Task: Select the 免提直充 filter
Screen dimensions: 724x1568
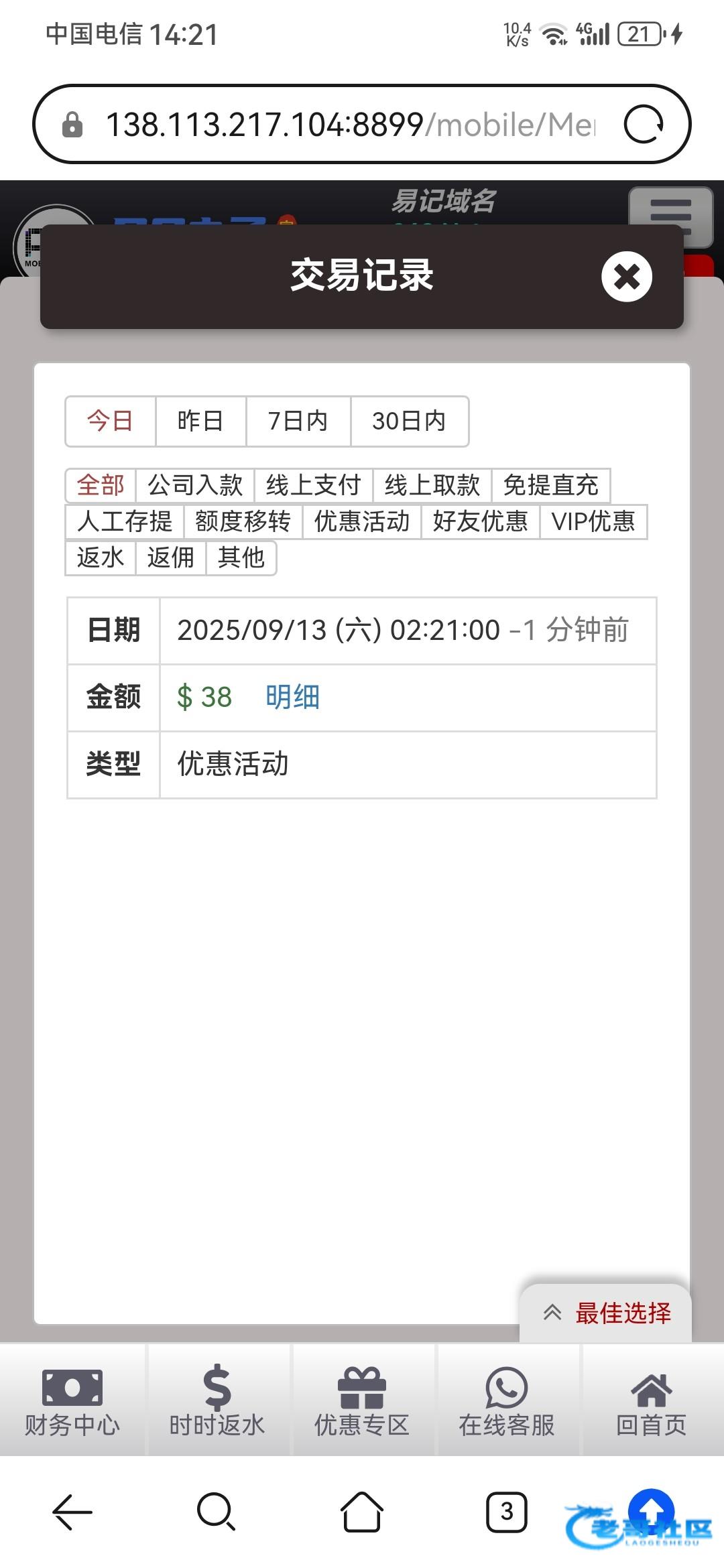Action: [x=550, y=485]
